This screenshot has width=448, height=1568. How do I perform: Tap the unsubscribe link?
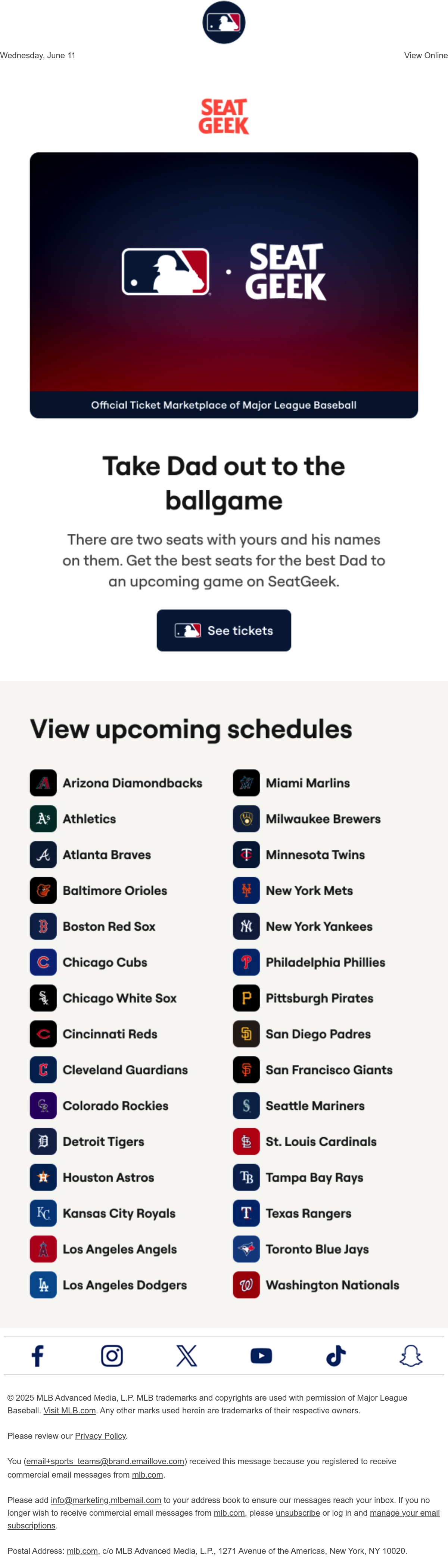[298, 1513]
